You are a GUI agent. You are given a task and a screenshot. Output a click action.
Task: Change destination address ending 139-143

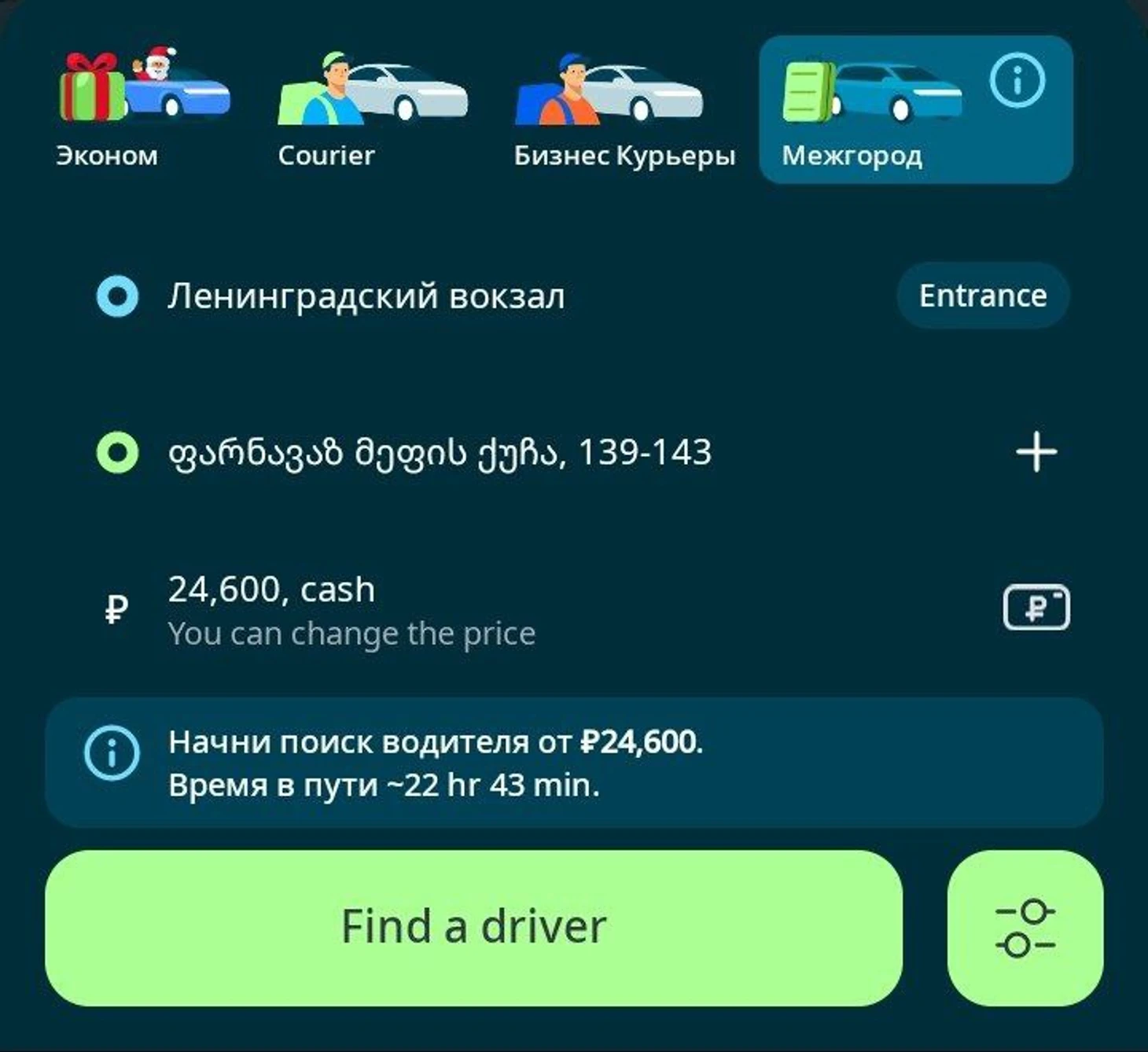click(x=440, y=453)
